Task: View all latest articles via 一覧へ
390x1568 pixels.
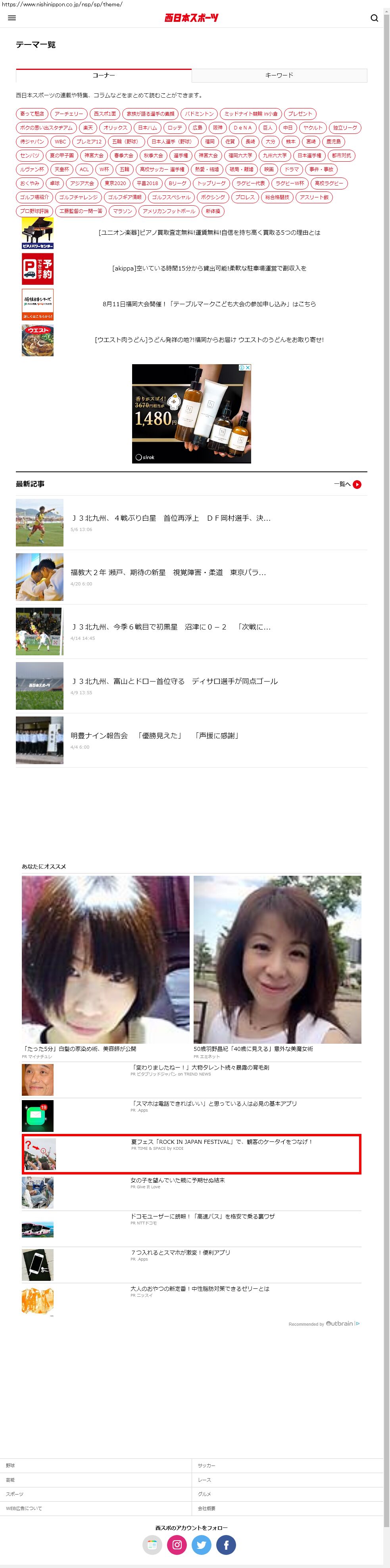Action: [x=348, y=485]
